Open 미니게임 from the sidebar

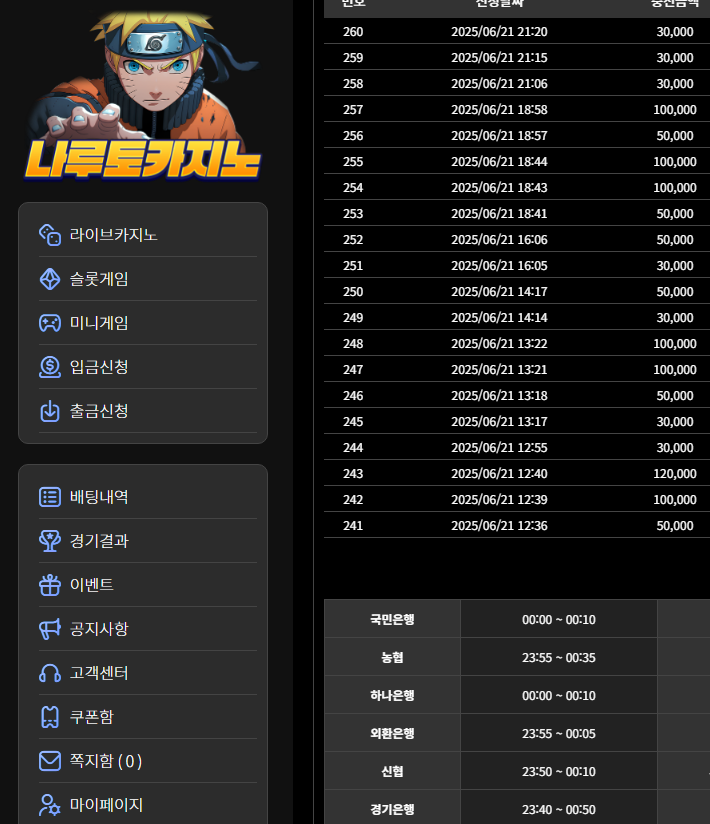[x=99, y=323]
